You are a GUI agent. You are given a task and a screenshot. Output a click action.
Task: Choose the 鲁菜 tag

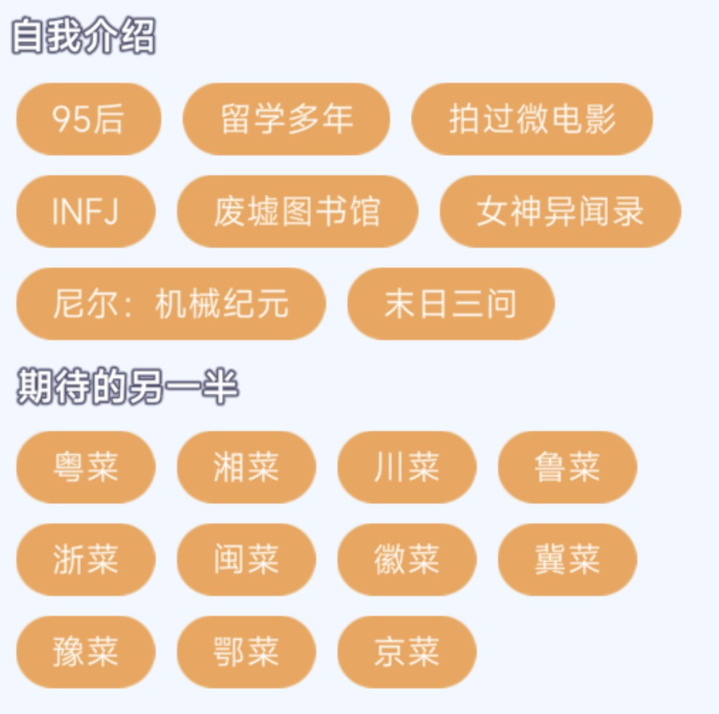[567, 467]
